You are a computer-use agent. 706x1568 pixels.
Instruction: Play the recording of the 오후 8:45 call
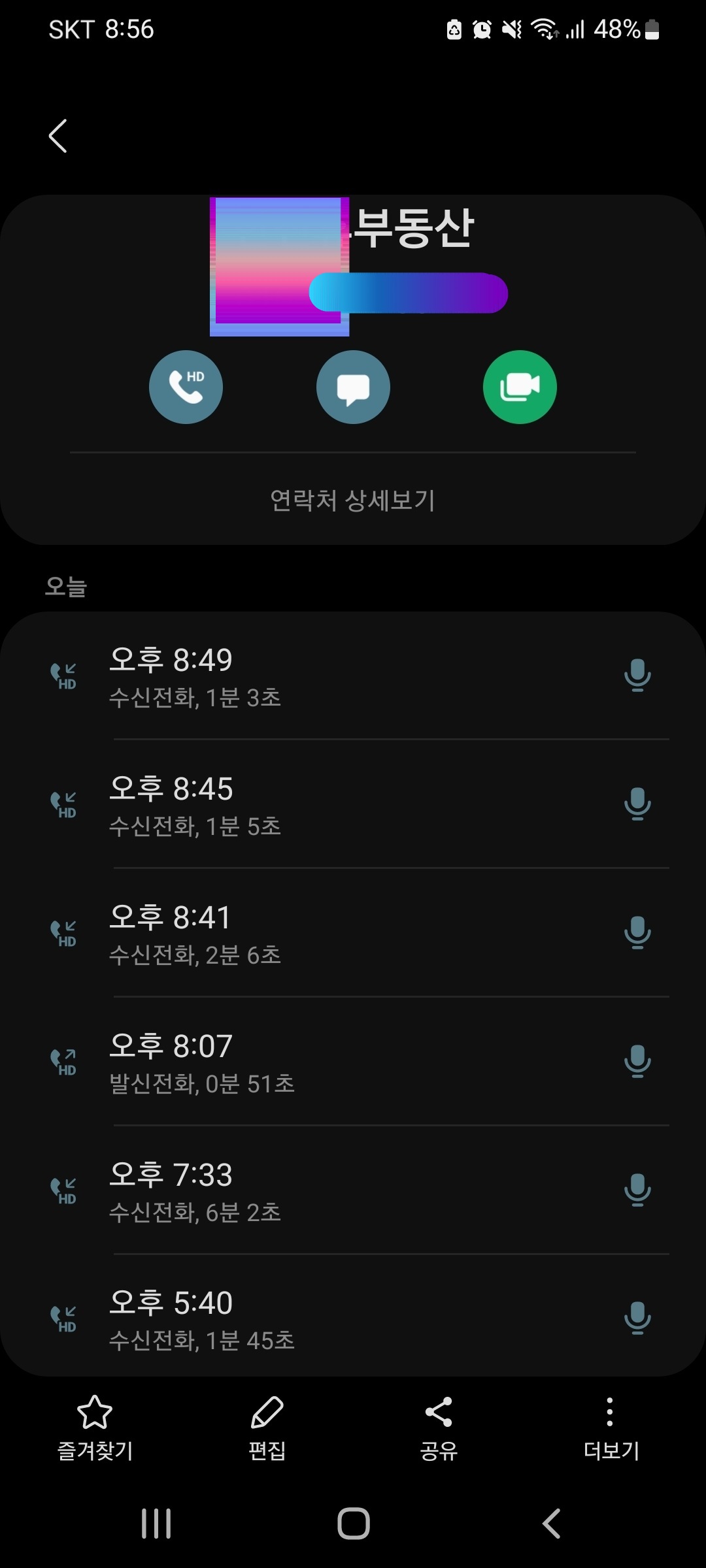click(637, 804)
